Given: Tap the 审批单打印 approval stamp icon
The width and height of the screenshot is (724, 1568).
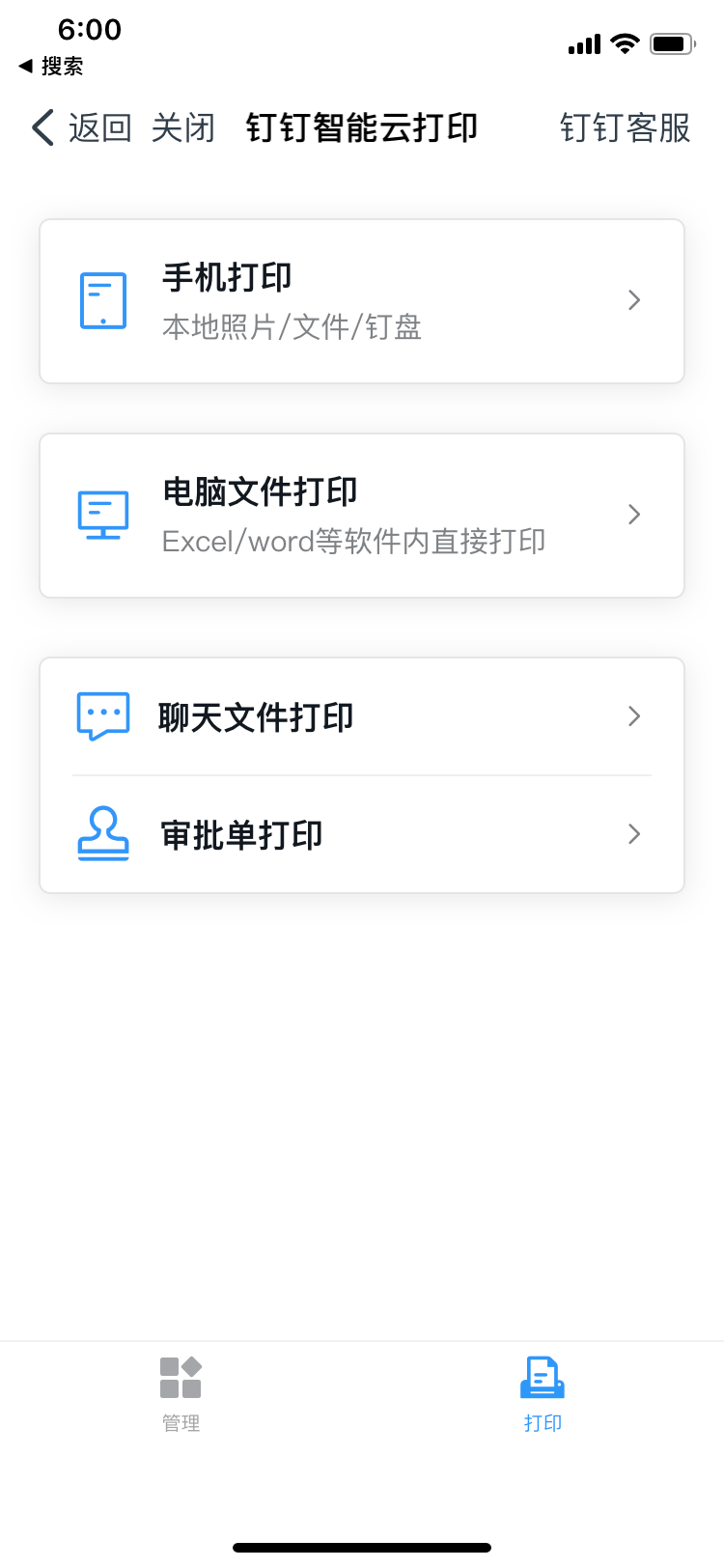Looking at the screenshot, I should (x=103, y=833).
